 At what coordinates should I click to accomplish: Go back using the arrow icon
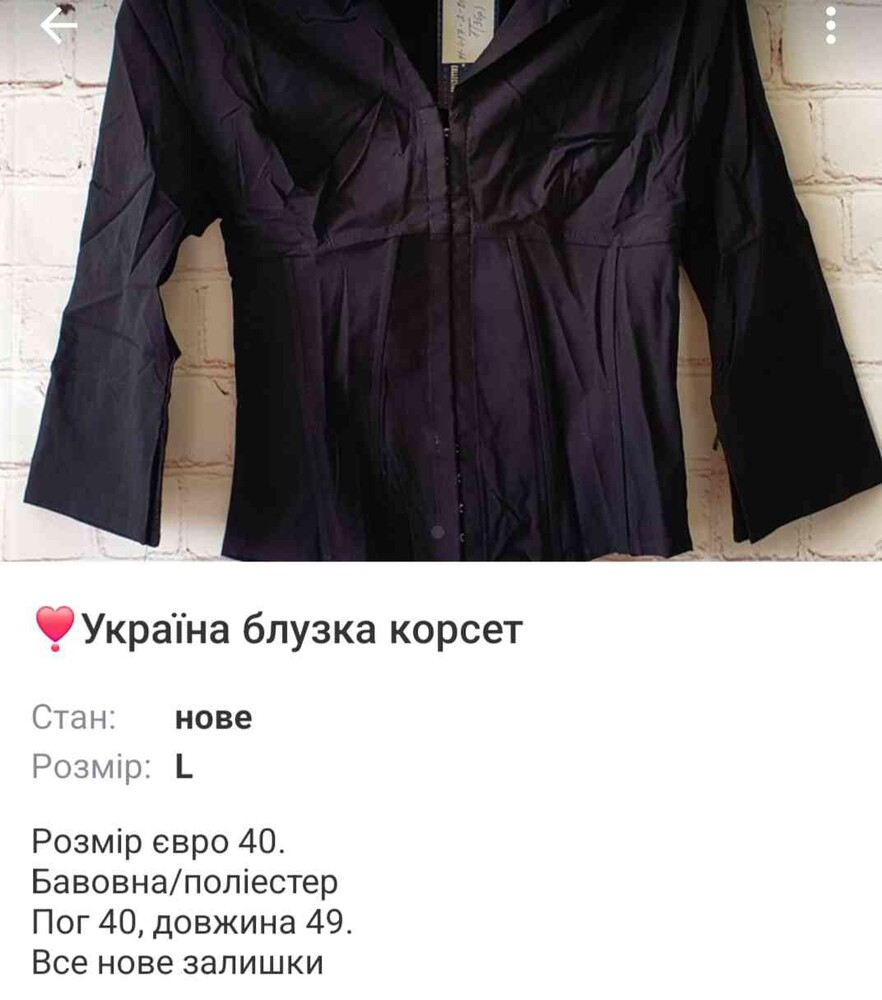pos(58,27)
